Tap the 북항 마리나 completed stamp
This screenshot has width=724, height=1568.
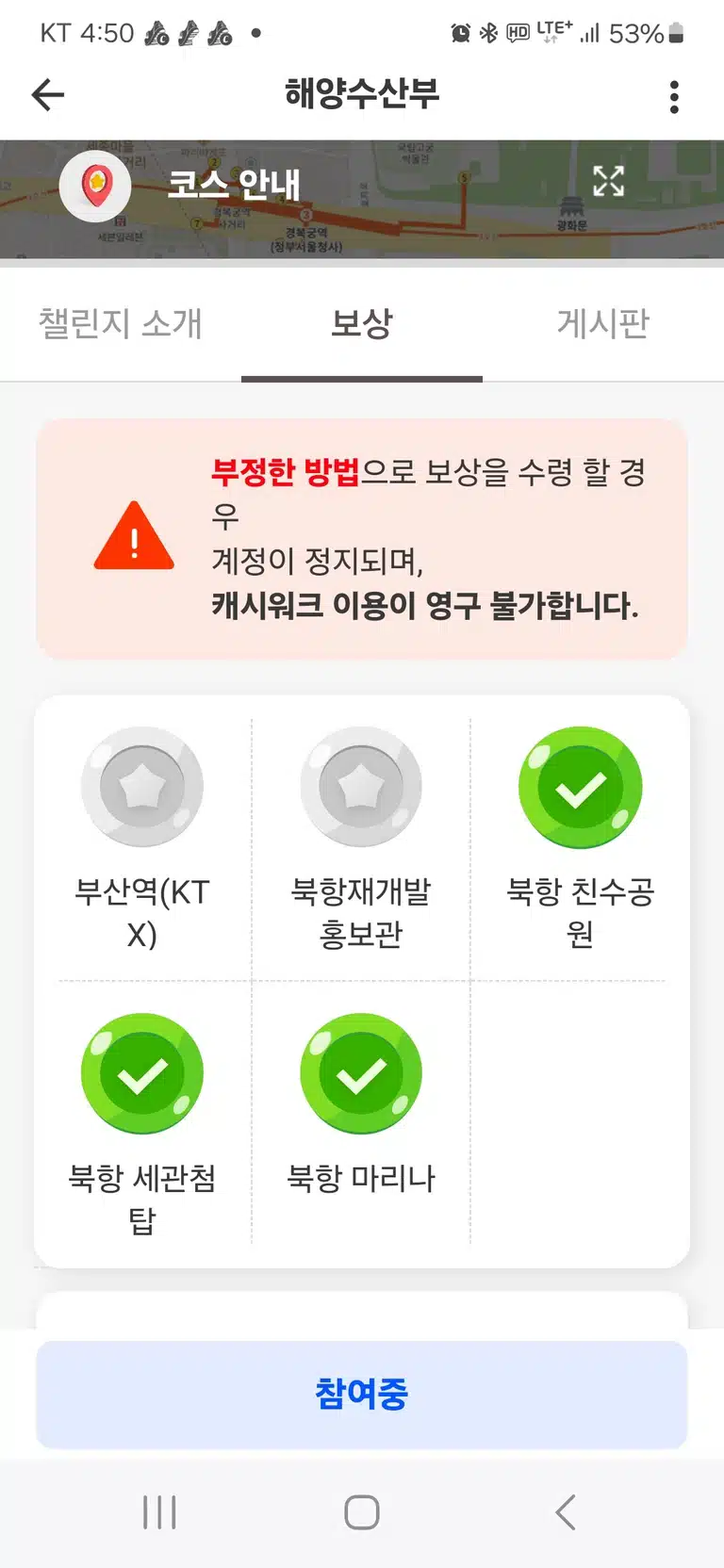pos(361,1073)
